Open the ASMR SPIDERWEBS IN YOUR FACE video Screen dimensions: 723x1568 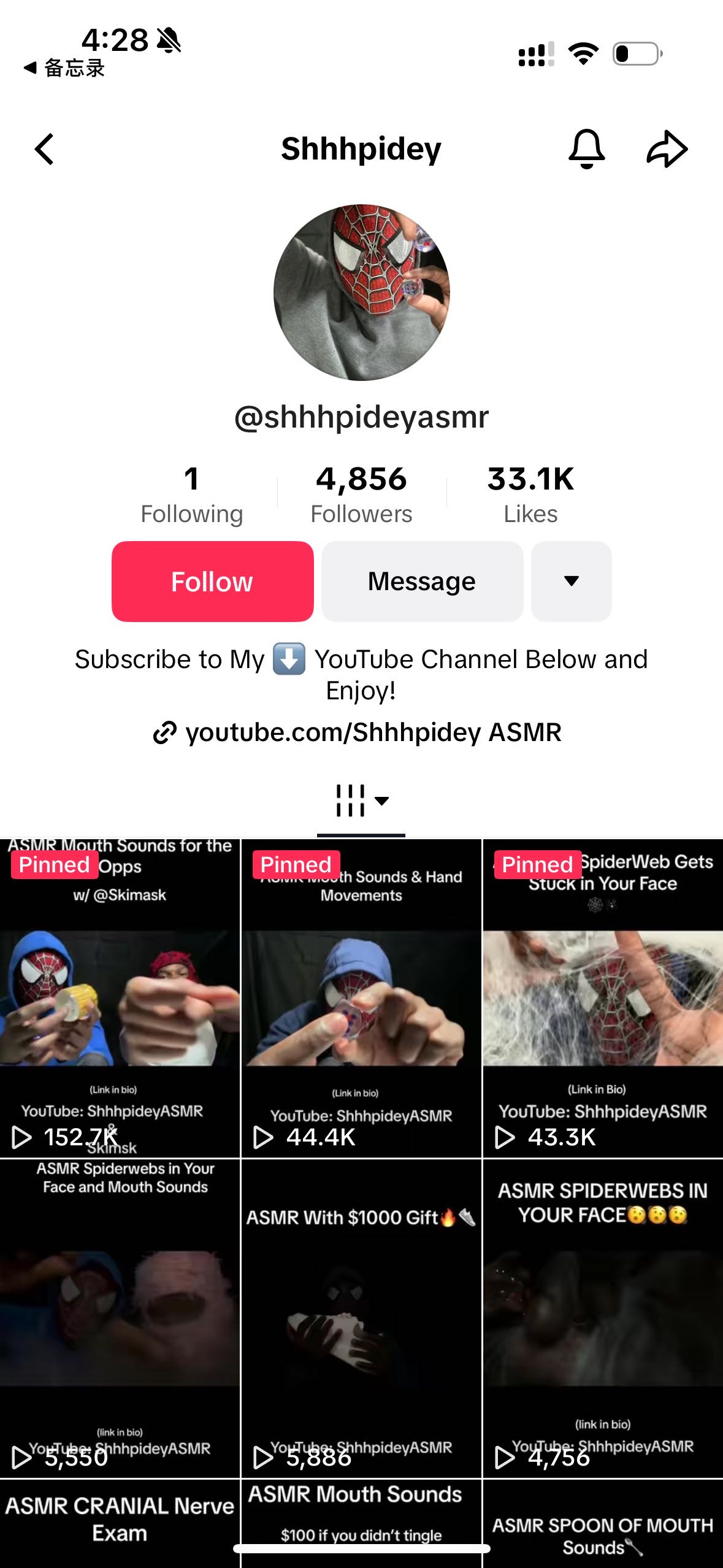(603, 1319)
